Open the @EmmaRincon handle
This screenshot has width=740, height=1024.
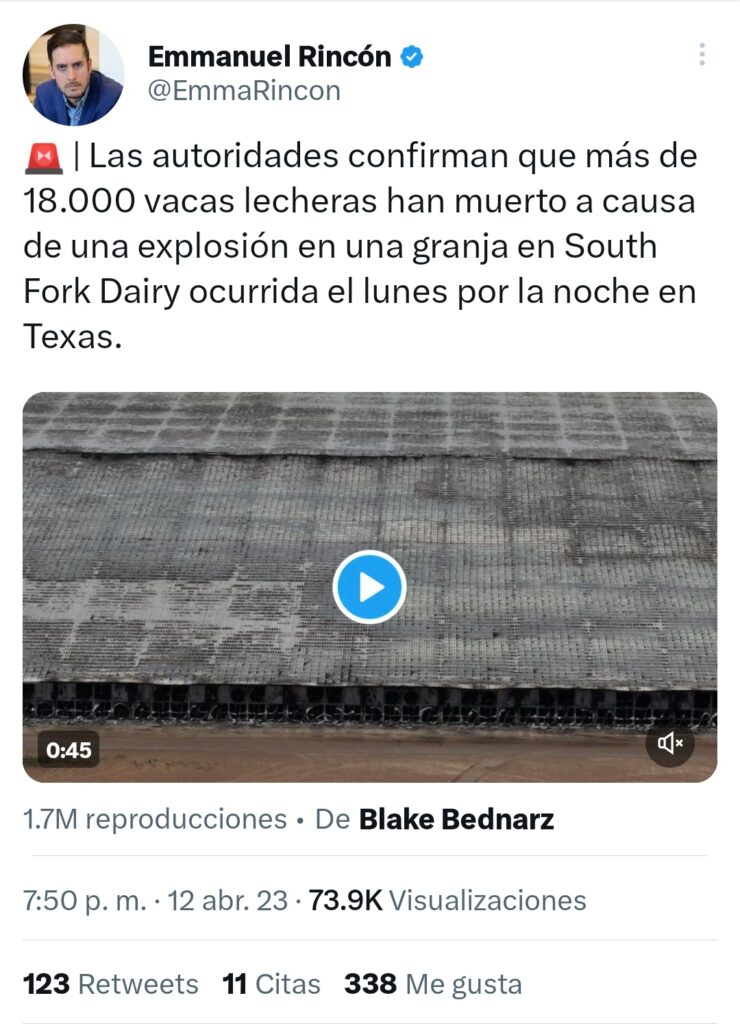tap(244, 90)
